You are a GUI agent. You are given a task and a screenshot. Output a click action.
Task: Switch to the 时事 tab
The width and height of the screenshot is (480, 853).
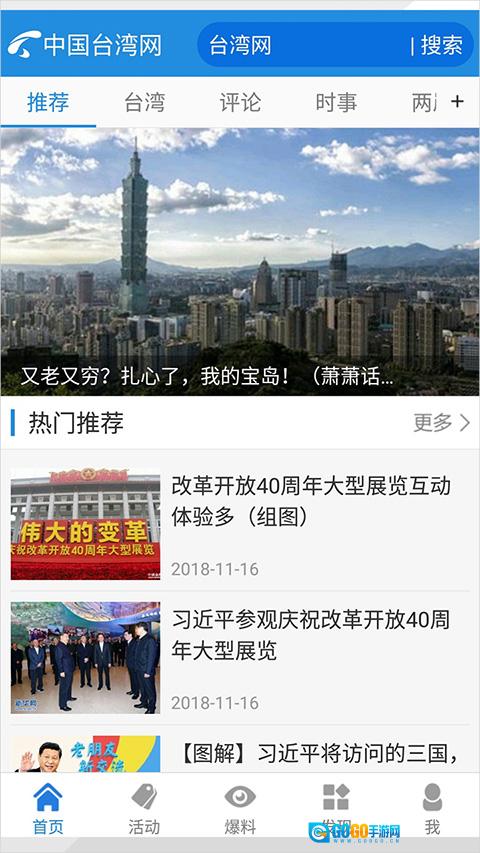336,102
